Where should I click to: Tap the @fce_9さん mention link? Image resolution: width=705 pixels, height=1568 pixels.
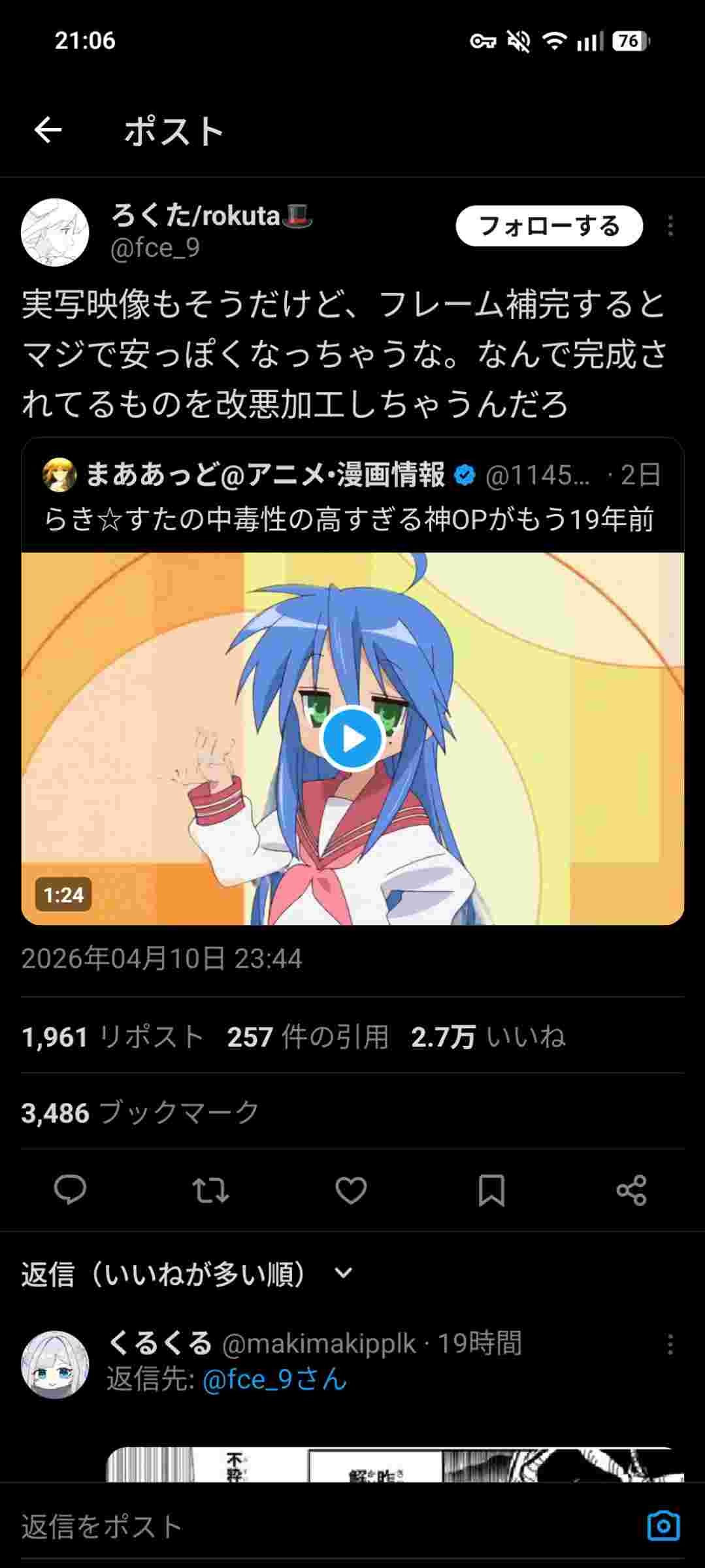point(274,1379)
